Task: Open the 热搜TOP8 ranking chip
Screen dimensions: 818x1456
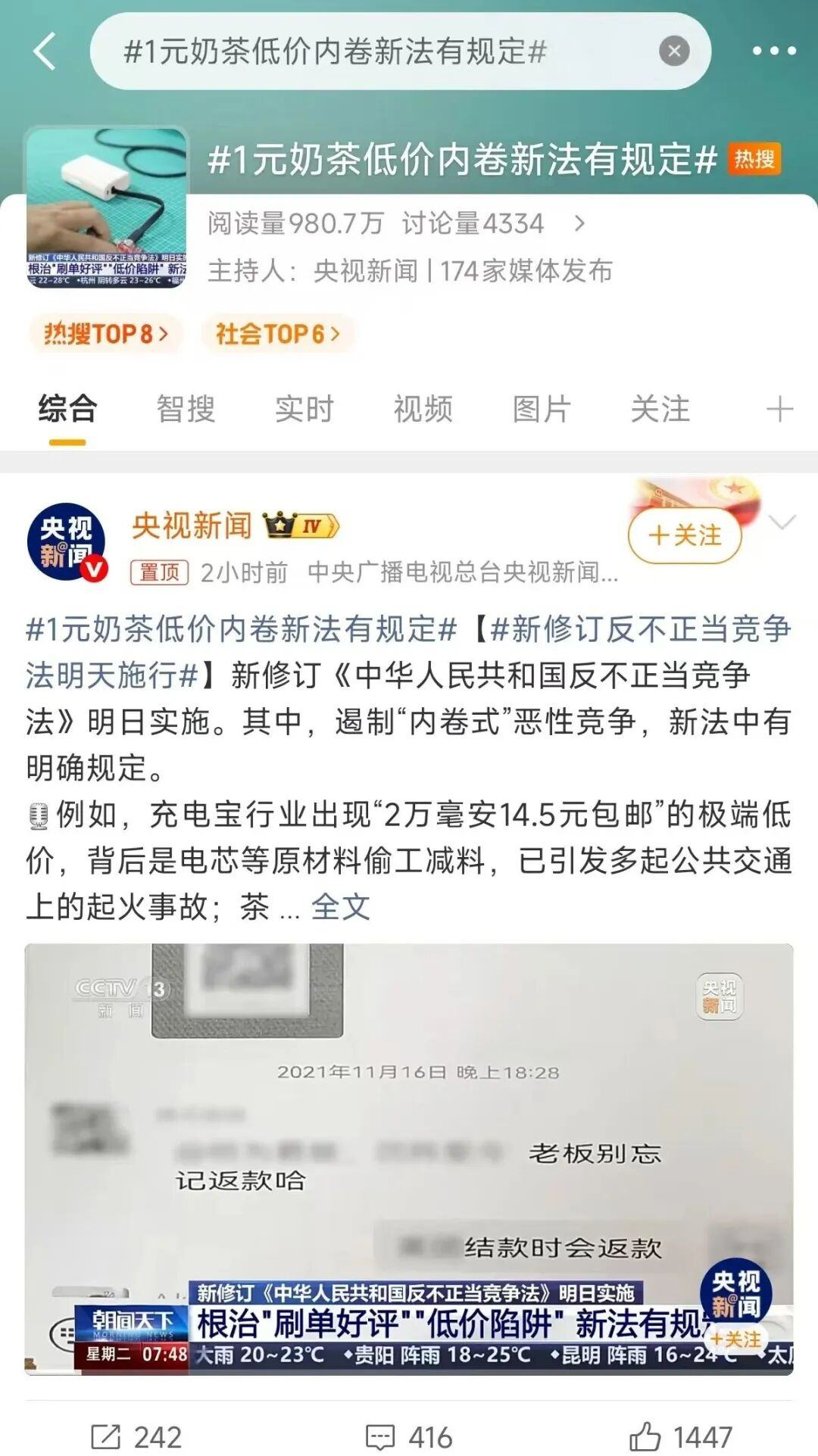Action: [x=106, y=333]
